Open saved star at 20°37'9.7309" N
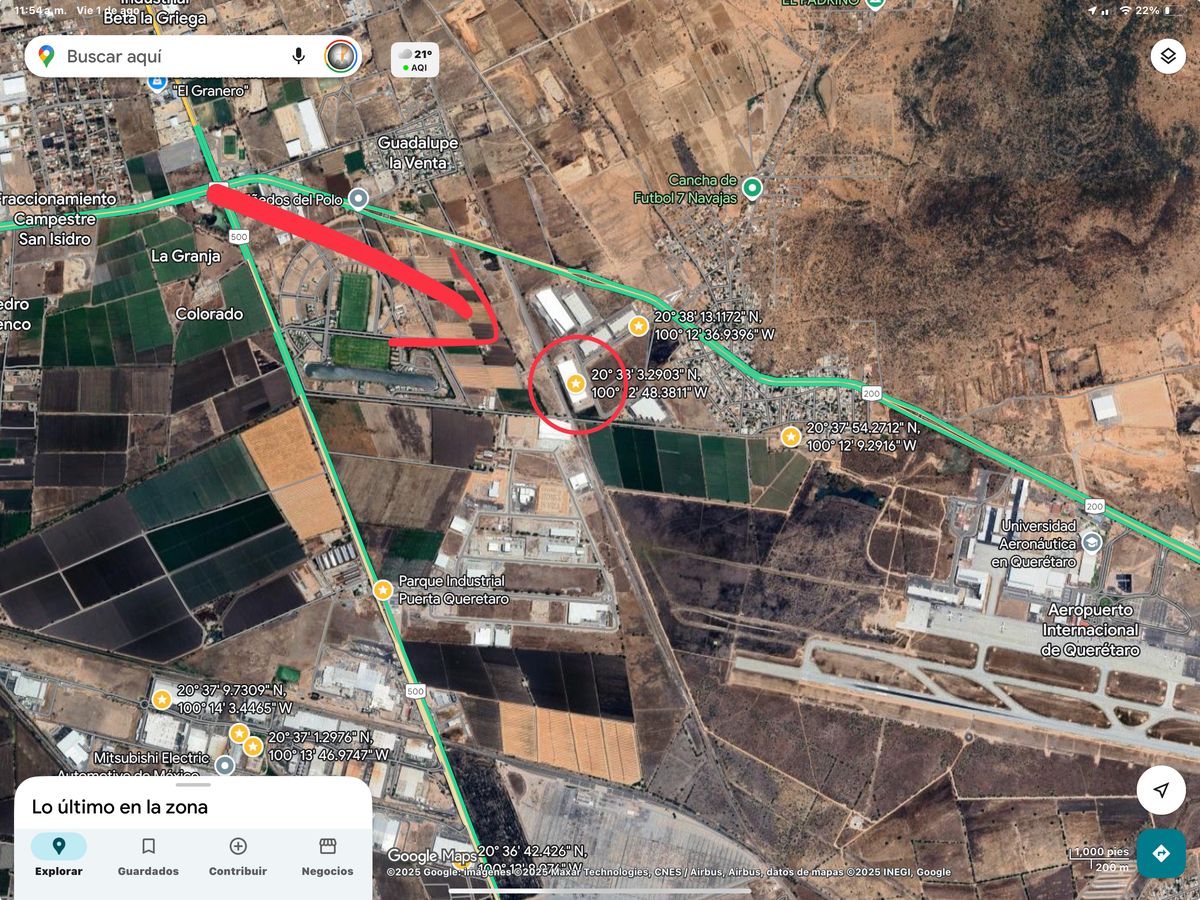Screen dimensions: 1200x900 (x=161, y=698)
